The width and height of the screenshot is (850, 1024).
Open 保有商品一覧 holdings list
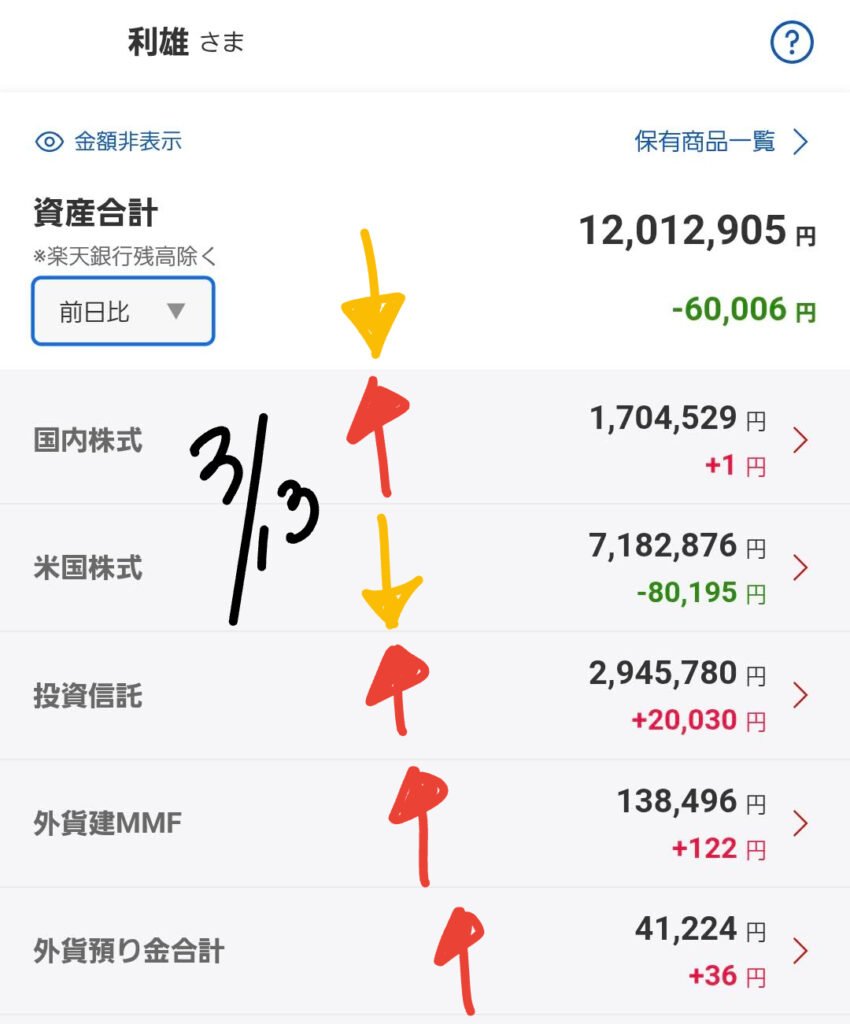[720, 142]
